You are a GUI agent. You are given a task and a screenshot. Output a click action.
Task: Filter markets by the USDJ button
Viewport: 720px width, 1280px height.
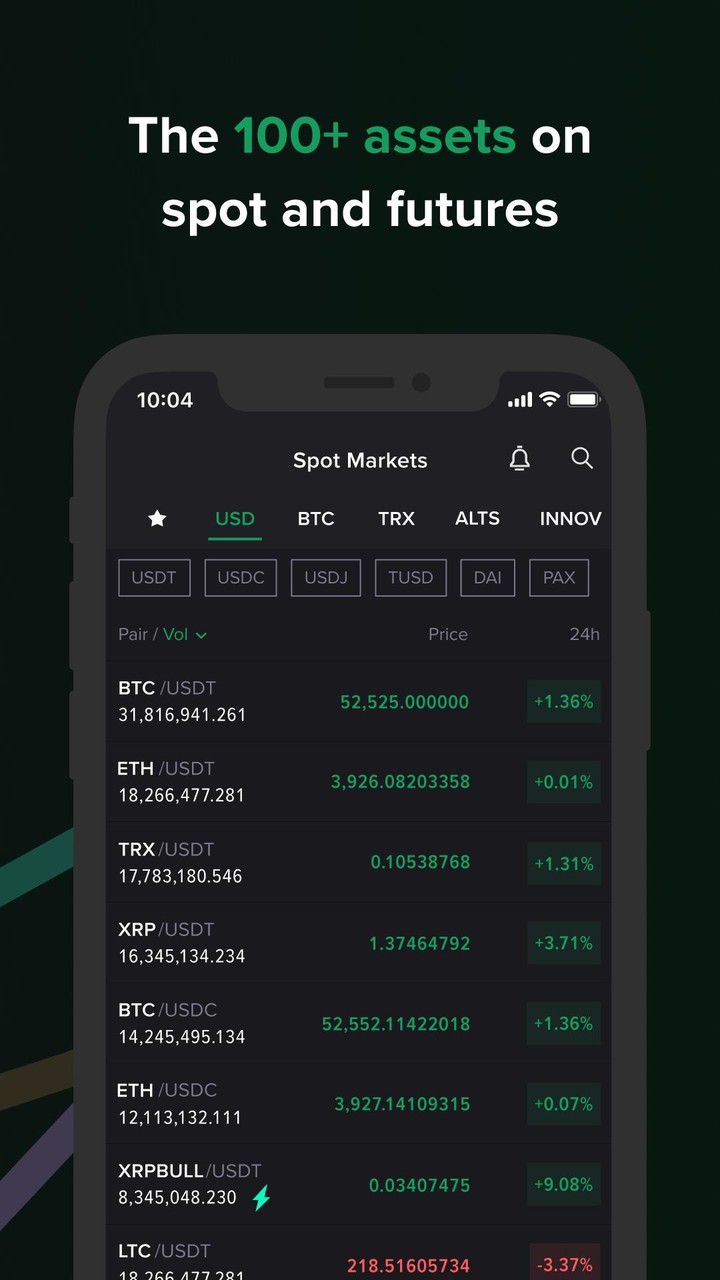click(x=325, y=577)
